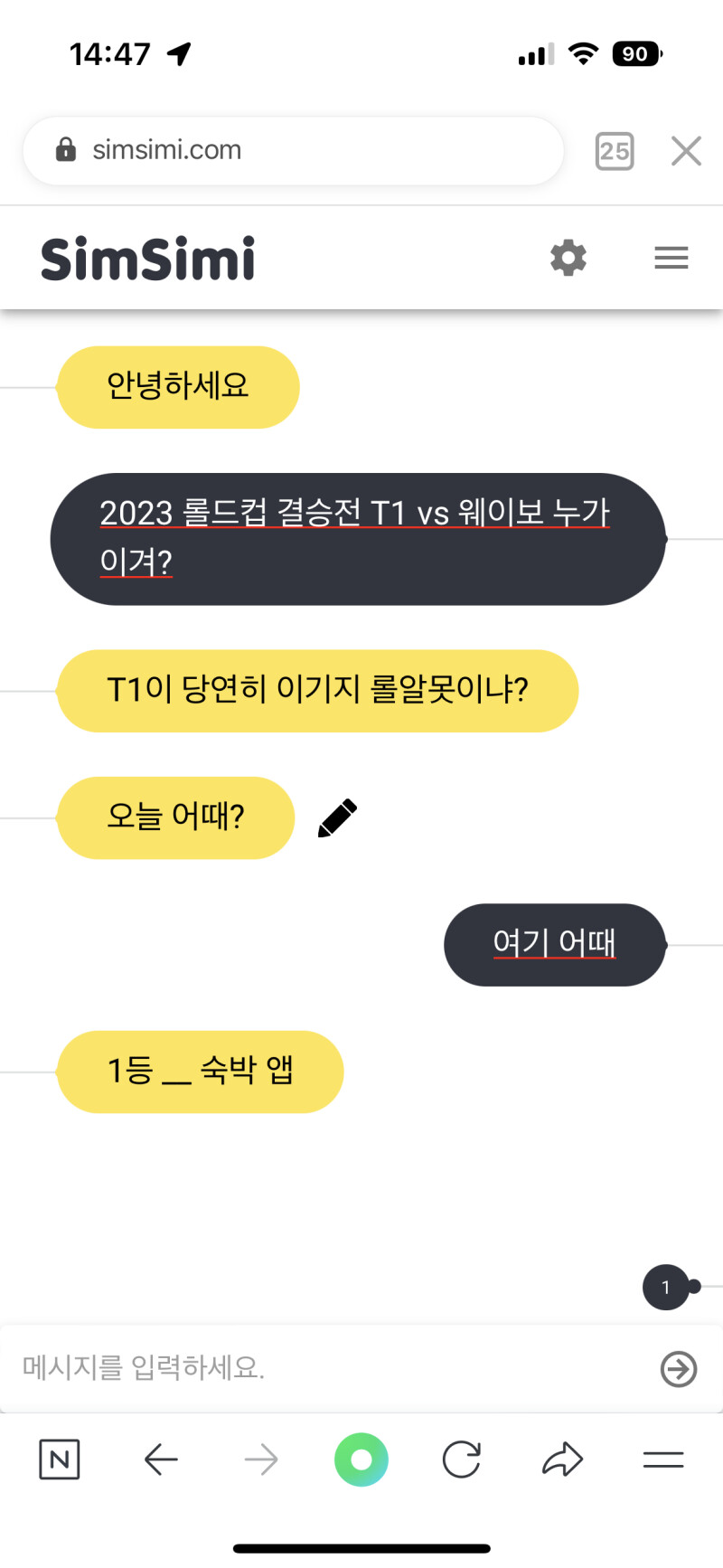Send message with the arrow button
Screen dimensions: 723x1568
click(679, 1369)
